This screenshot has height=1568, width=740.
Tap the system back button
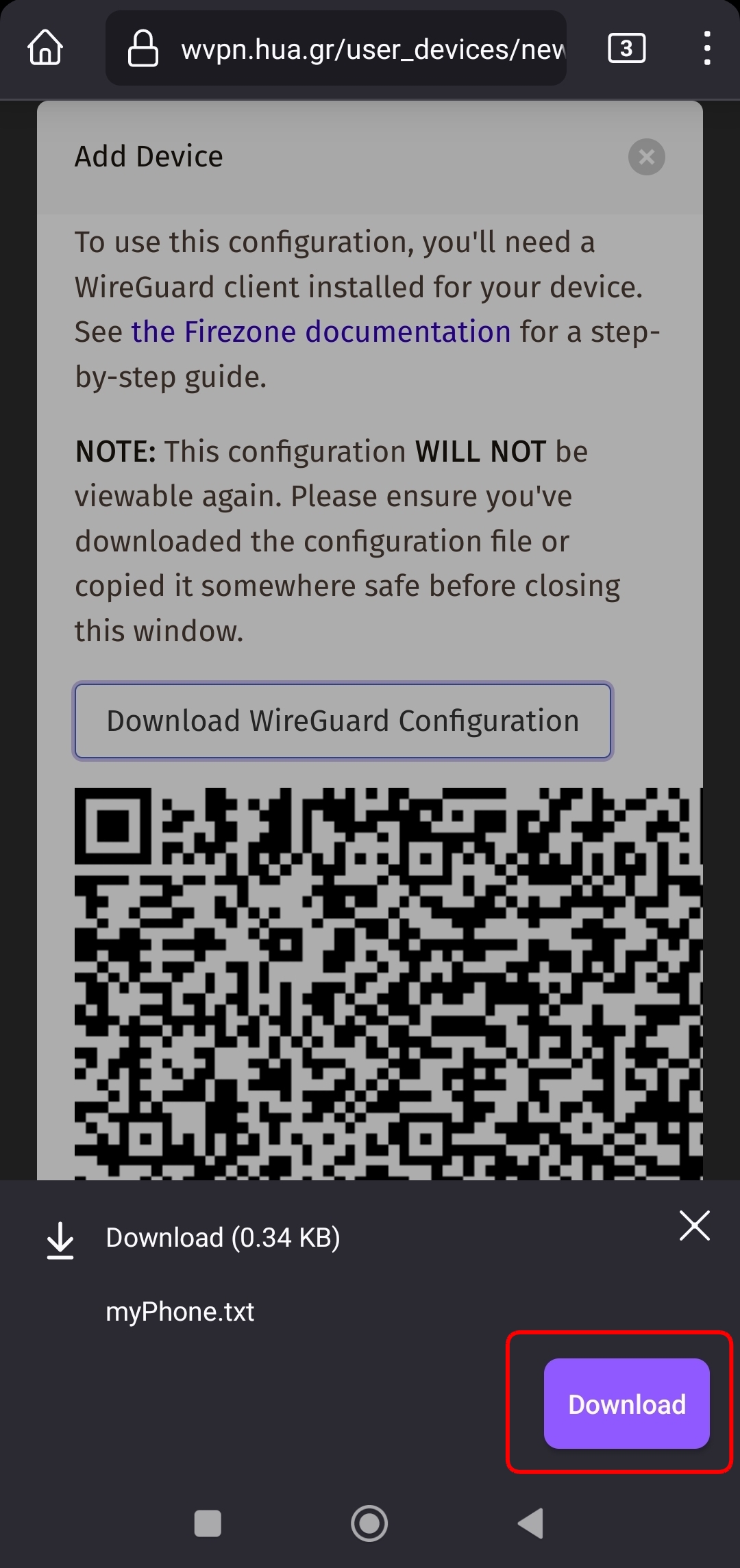531,1523
